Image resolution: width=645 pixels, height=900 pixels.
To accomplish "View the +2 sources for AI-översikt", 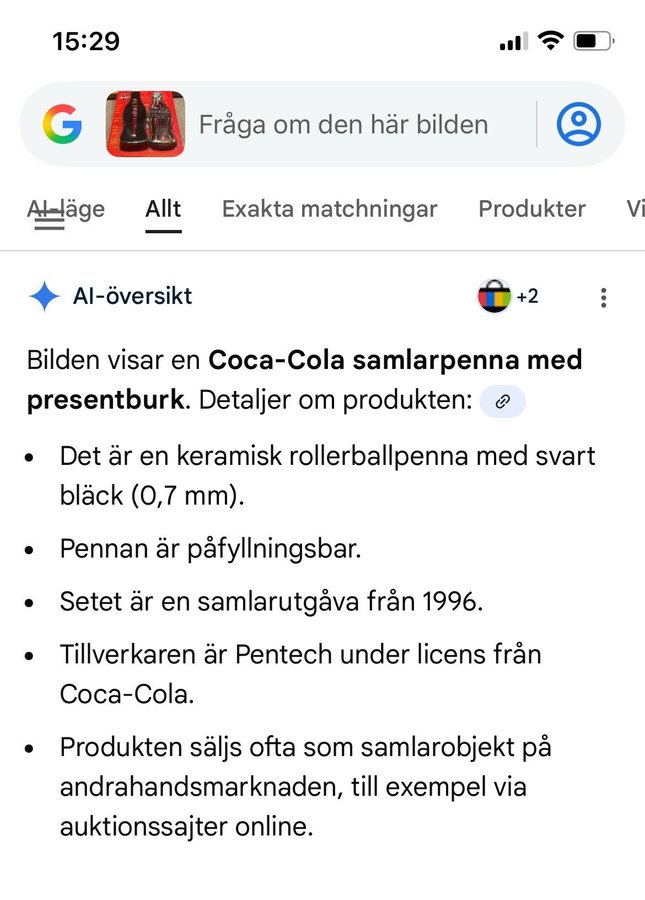I will (x=508, y=297).
